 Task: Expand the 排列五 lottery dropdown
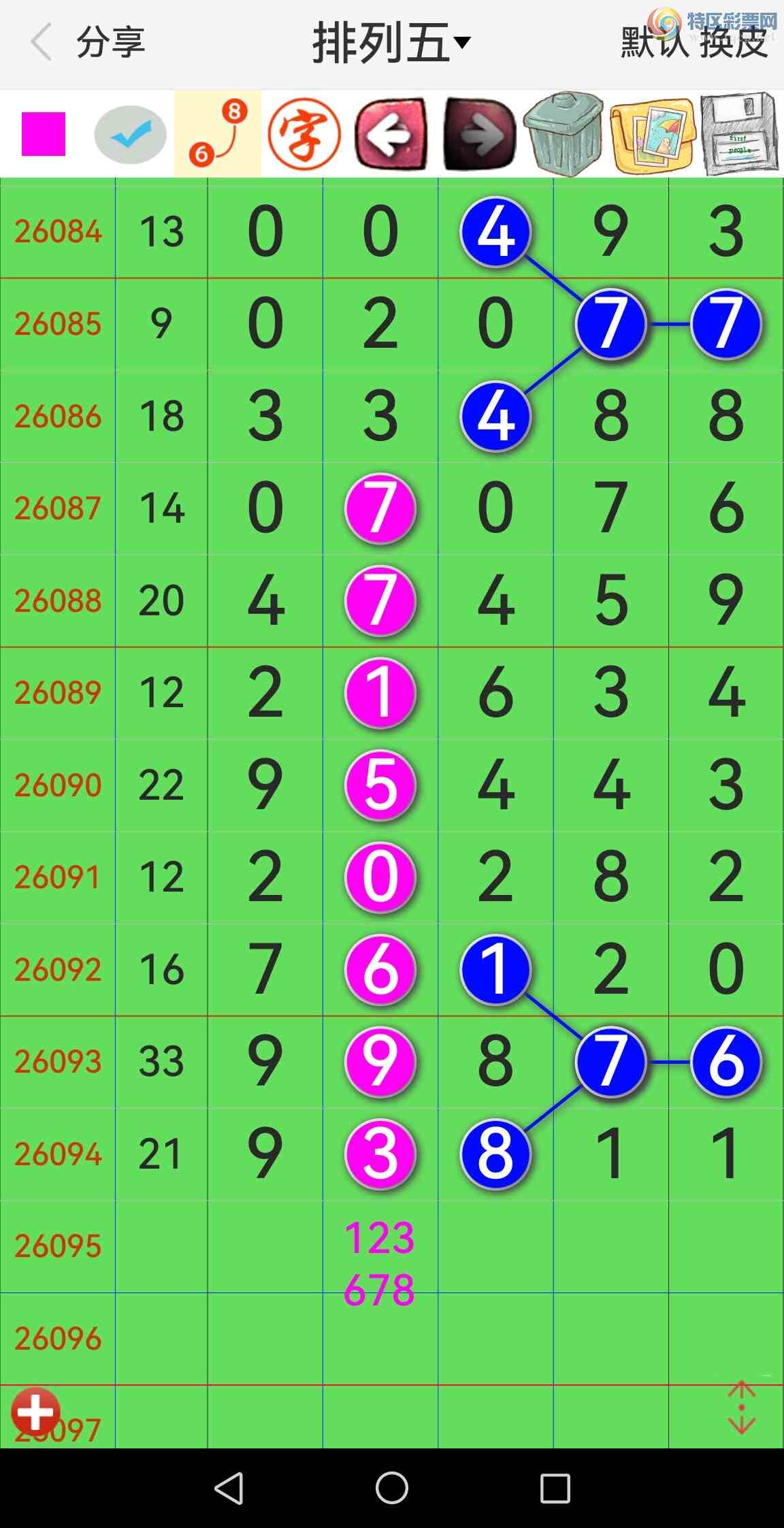tap(391, 43)
